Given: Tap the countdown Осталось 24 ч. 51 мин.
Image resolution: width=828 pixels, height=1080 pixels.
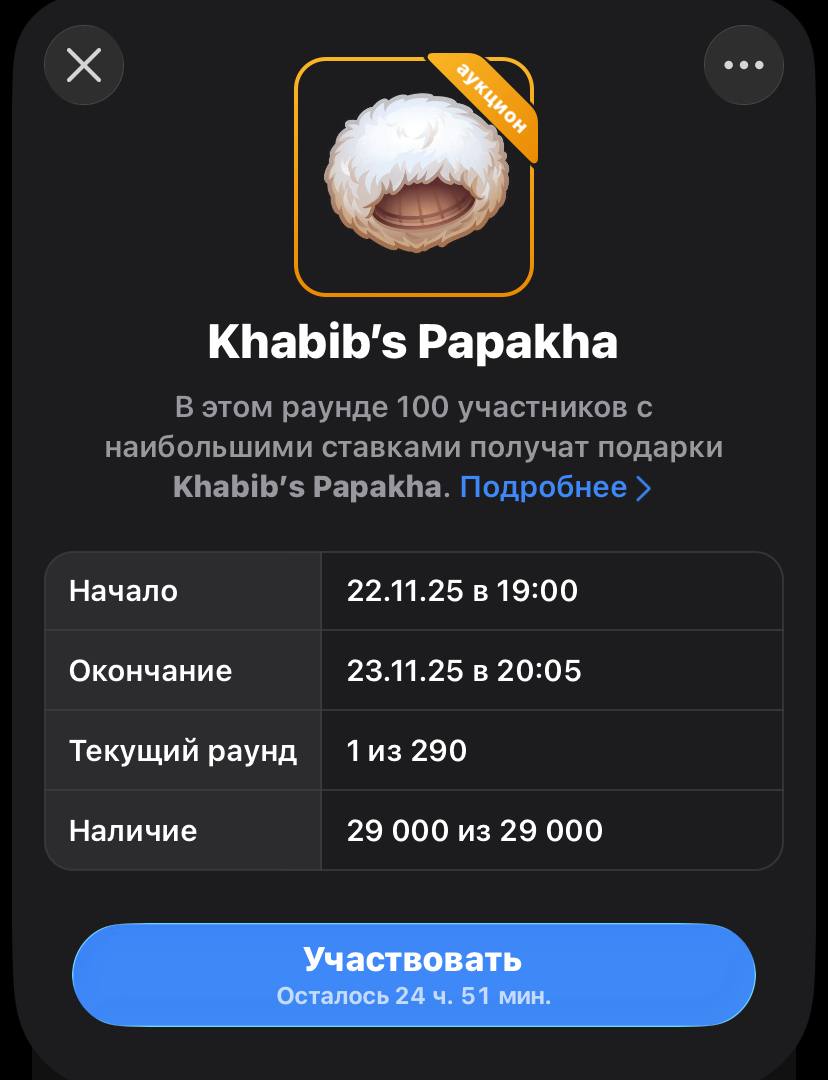Looking at the screenshot, I should point(413,994).
